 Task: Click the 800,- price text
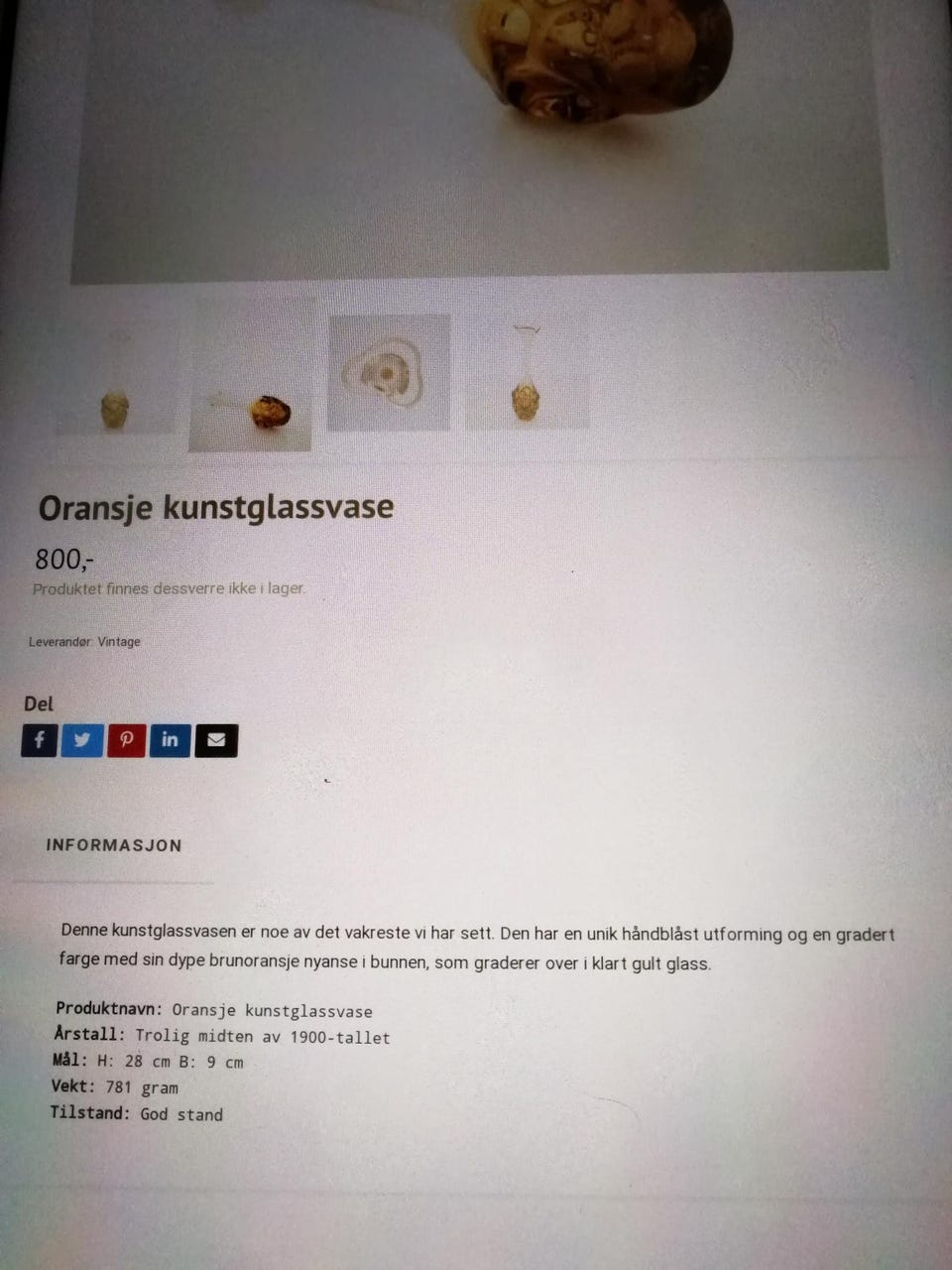pyautogui.click(x=61, y=559)
